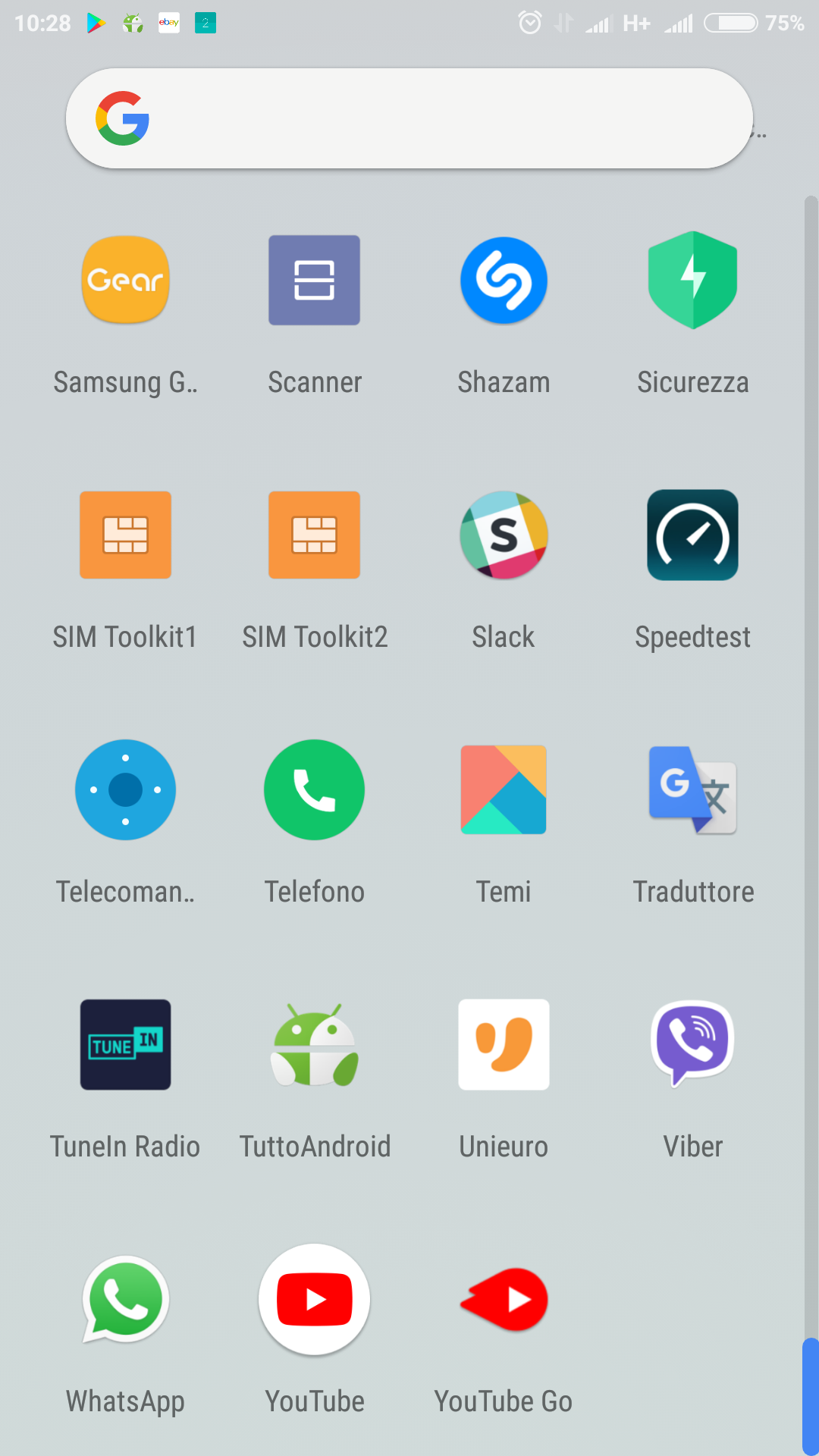Tap the Google search bar
The image size is (819, 1456).
click(x=409, y=118)
